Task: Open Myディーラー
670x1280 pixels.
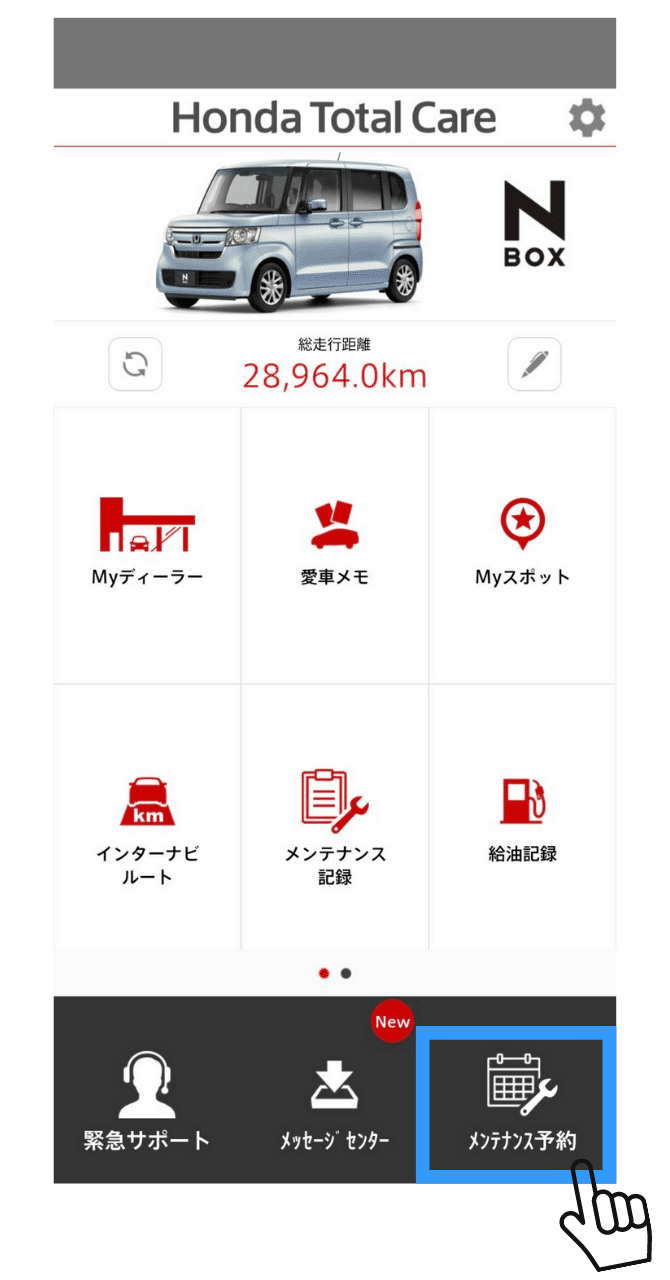Action: [147, 545]
